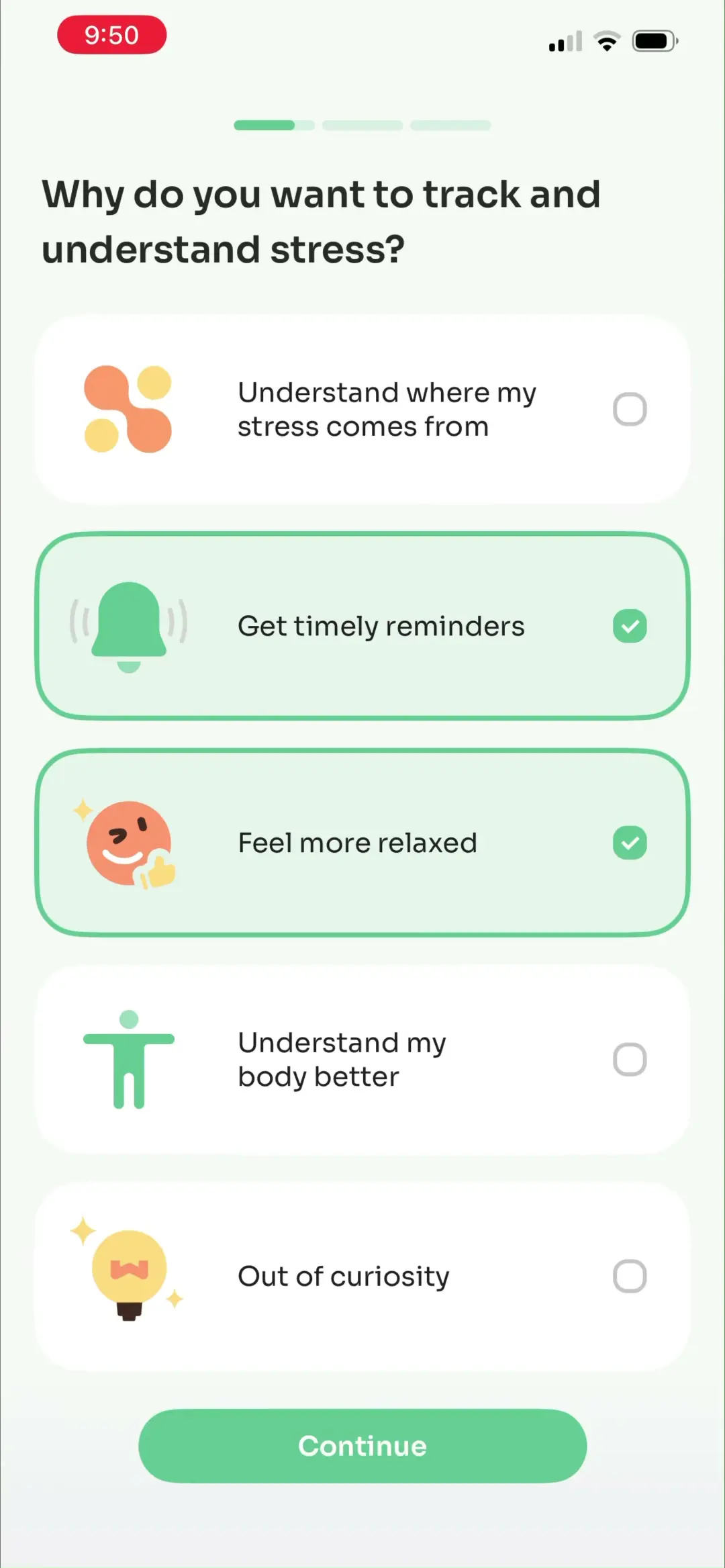Check the 'Out of curiosity' option
The width and height of the screenshot is (725, 1568).
[x=362, y=1277]
